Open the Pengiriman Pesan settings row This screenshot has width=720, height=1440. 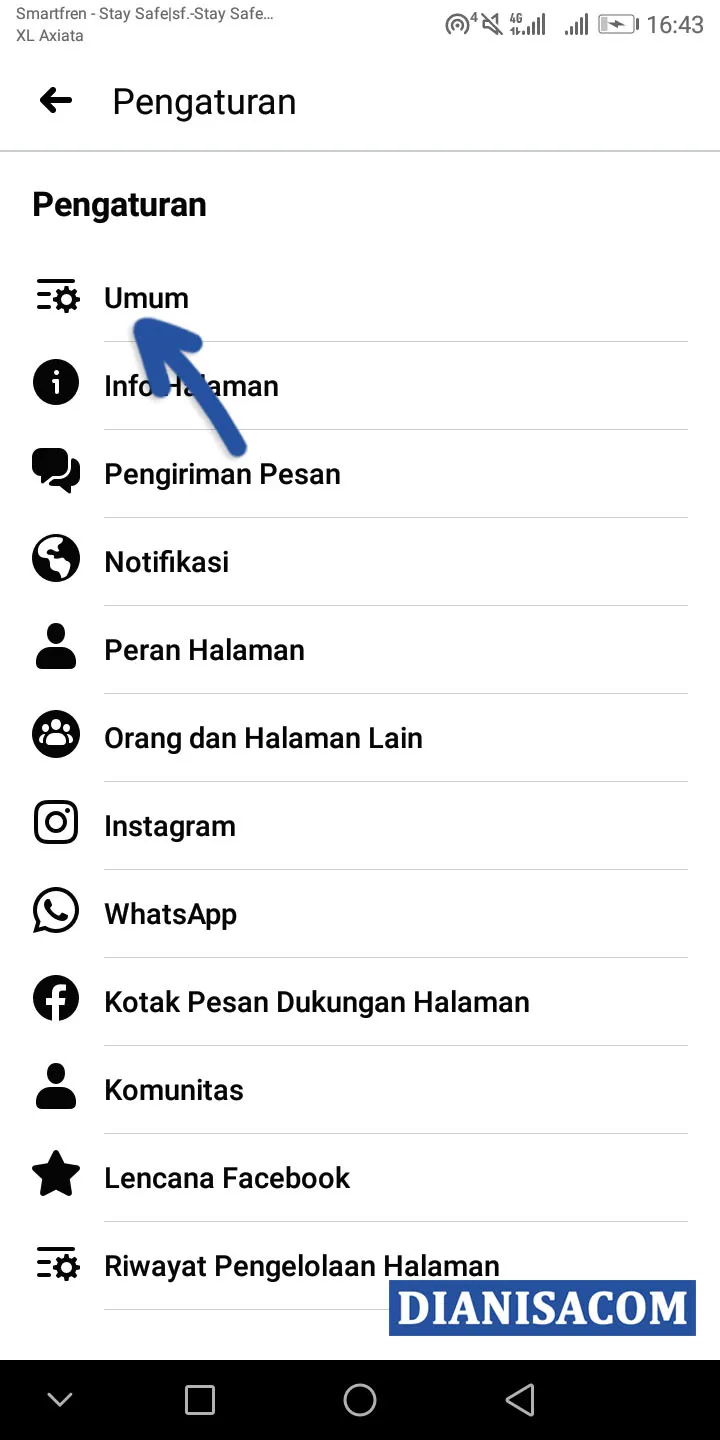tap(222, 473)
